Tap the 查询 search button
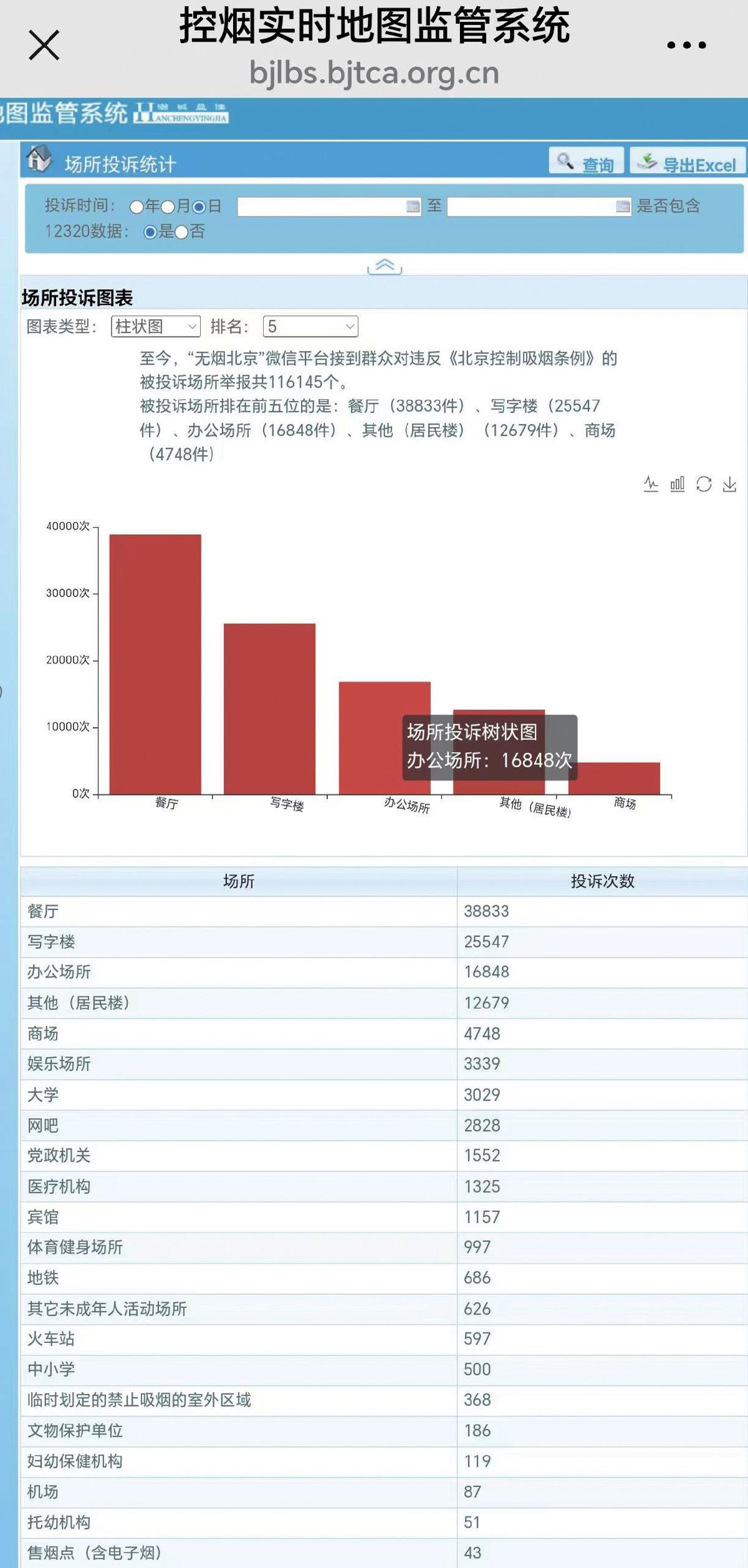The width and height of the screenshot is (748, 1568). (586, 163)
